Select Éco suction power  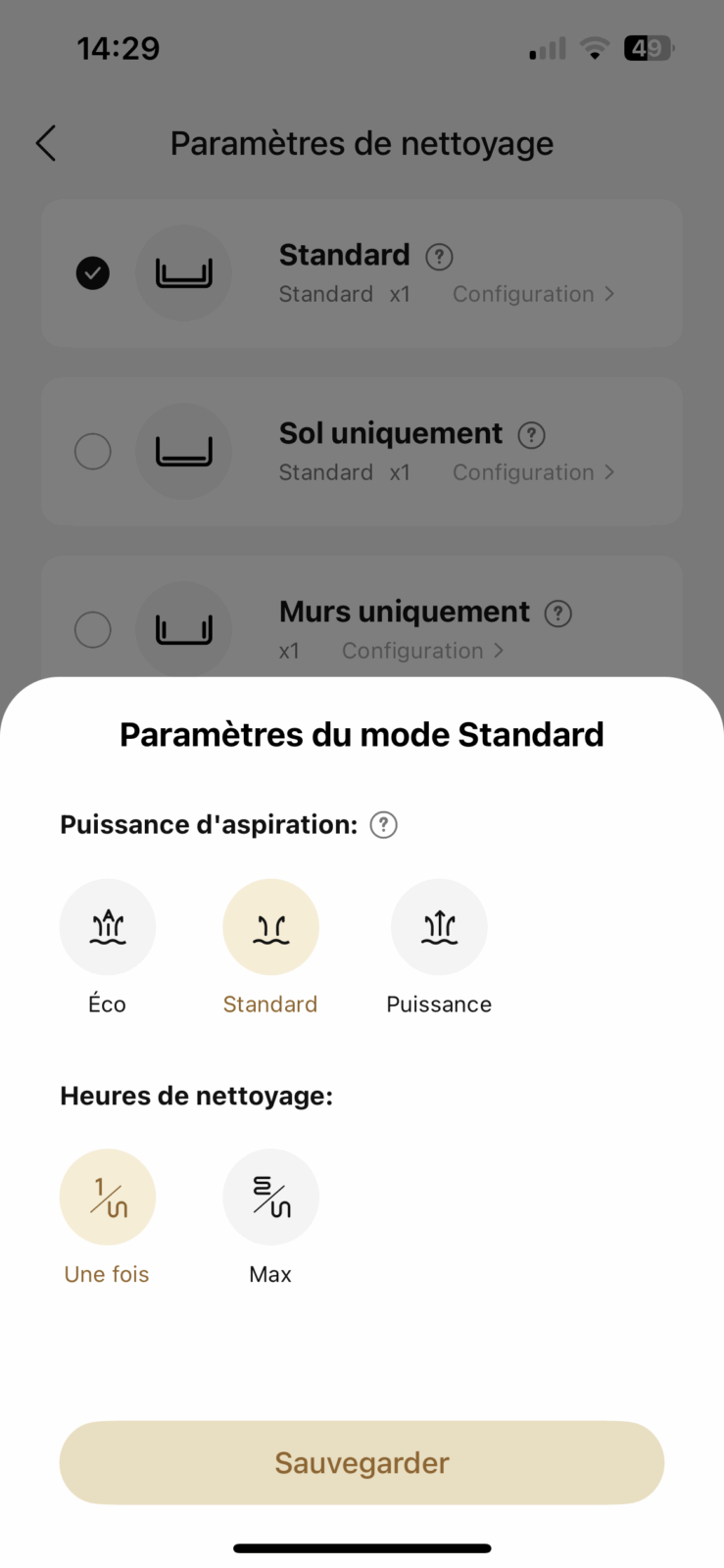pyautogui.click(x=108, y=927)
